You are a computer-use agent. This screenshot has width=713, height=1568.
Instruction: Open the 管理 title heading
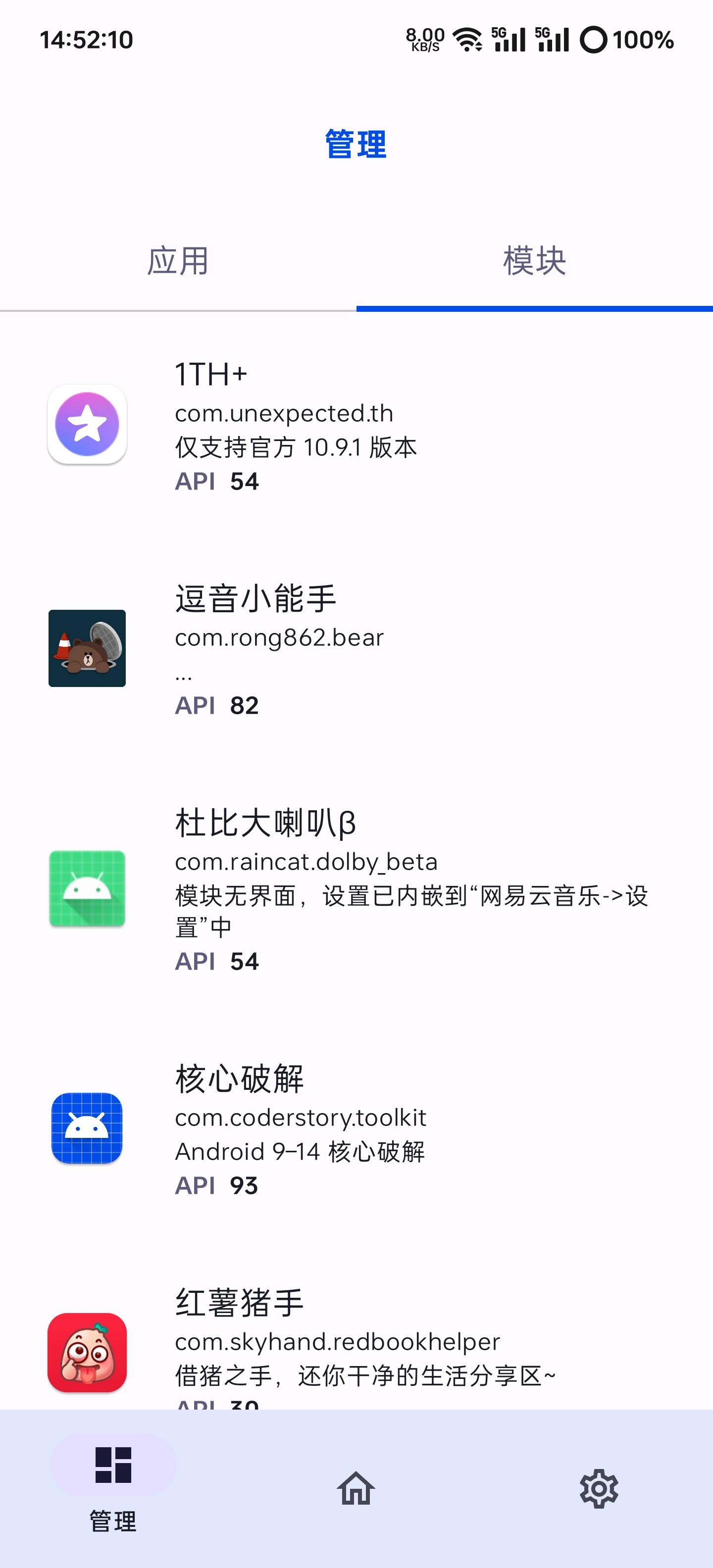tap(355, 144)
